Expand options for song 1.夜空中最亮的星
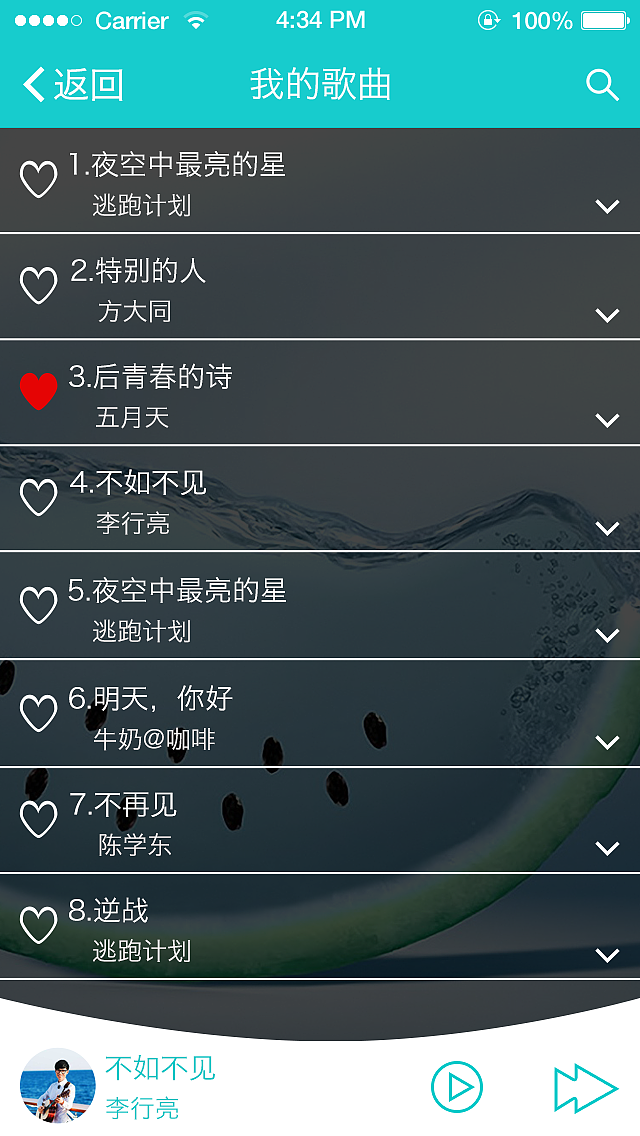640x1136 pixels. 607,207
